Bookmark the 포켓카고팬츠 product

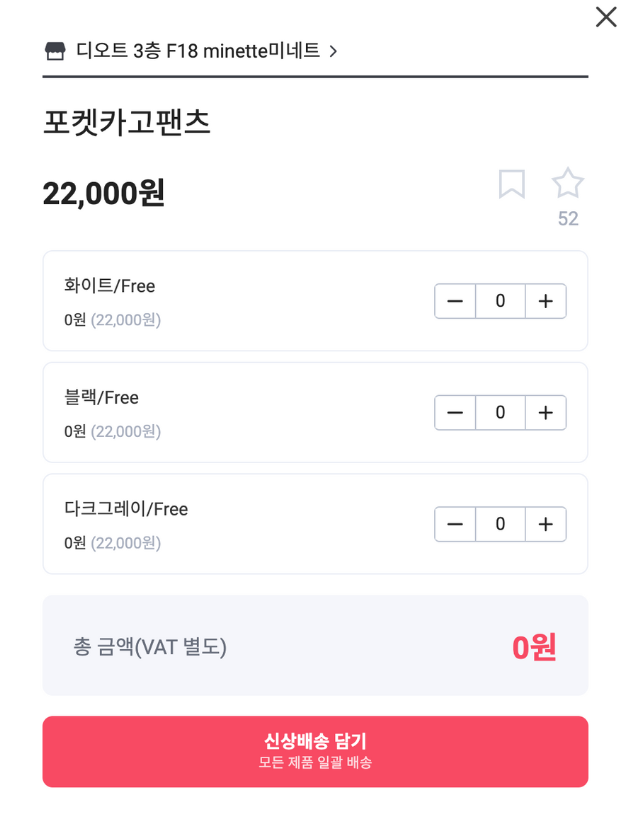512,184
